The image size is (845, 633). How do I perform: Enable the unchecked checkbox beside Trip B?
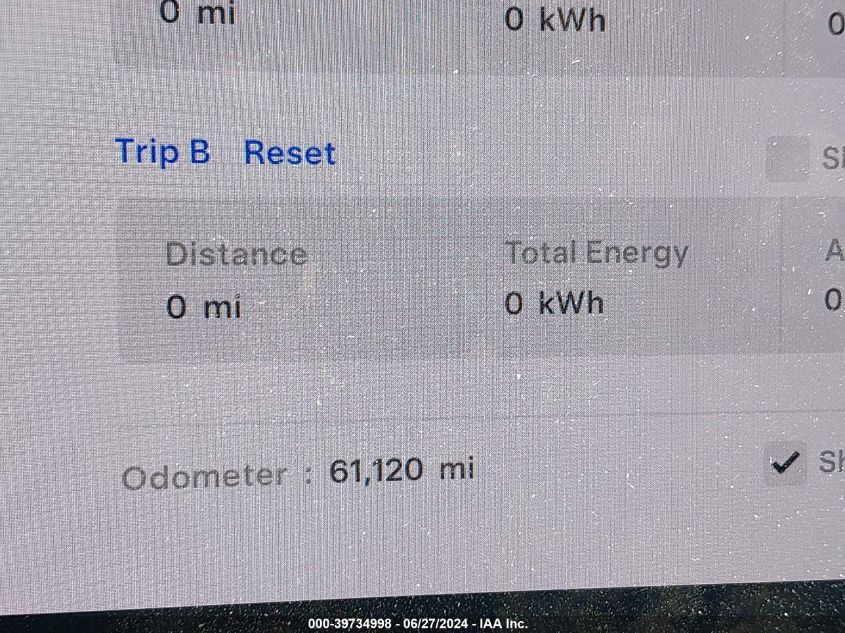[x=788, y=159]
